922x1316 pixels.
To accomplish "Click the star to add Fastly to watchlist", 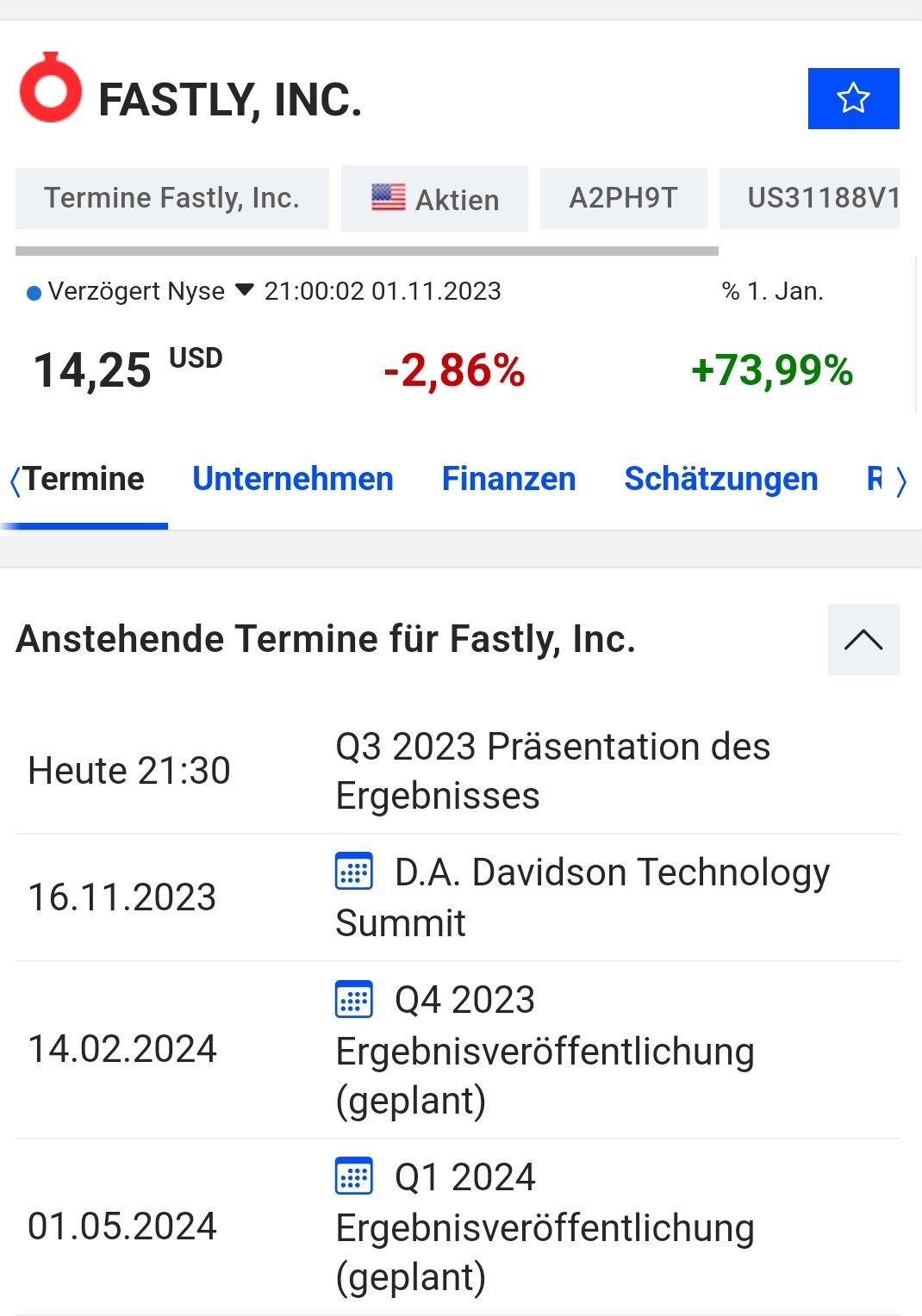I will pos(852,99).
